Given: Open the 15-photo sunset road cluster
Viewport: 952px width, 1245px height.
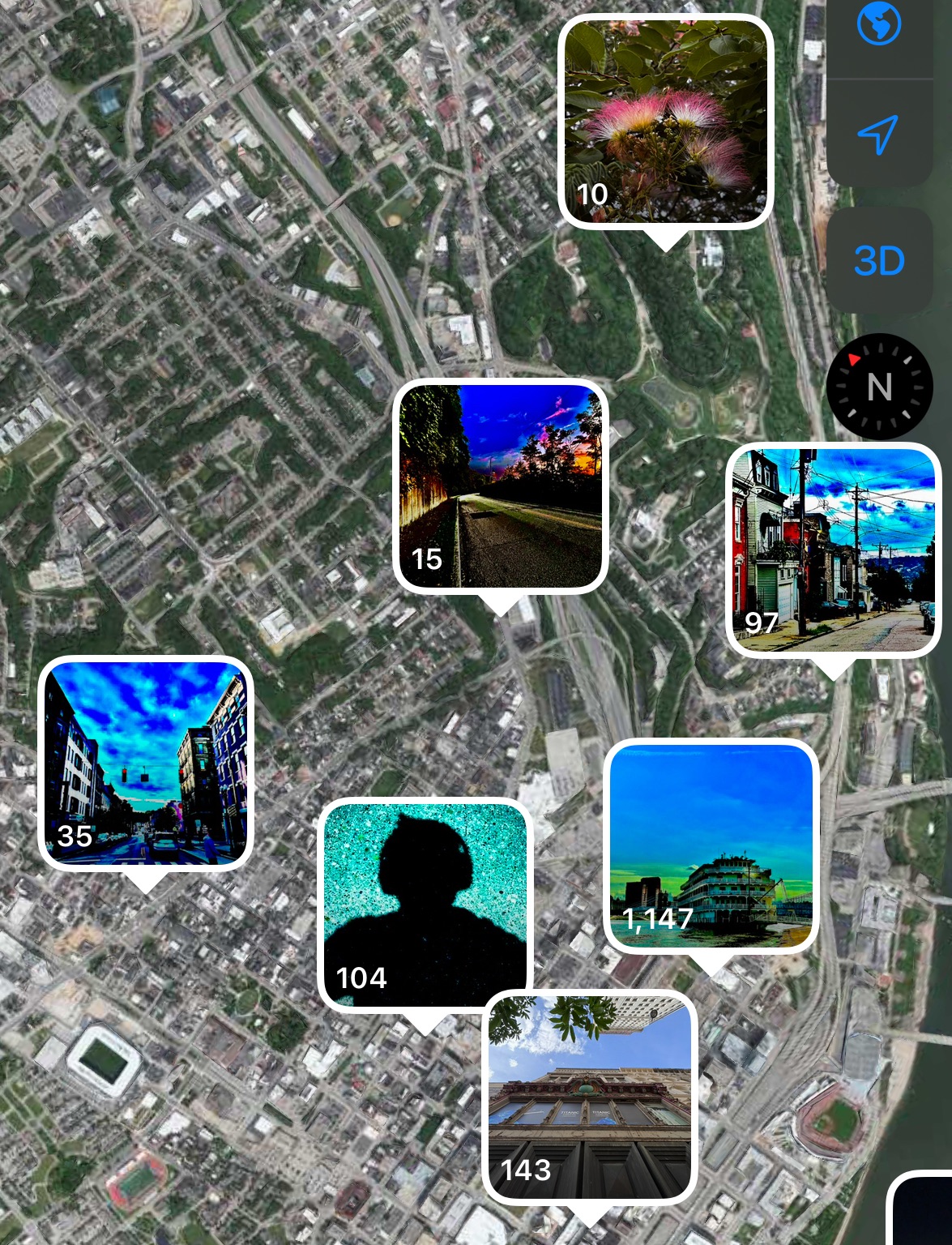Looking at the screenshot, I should (x=501, y=486).
